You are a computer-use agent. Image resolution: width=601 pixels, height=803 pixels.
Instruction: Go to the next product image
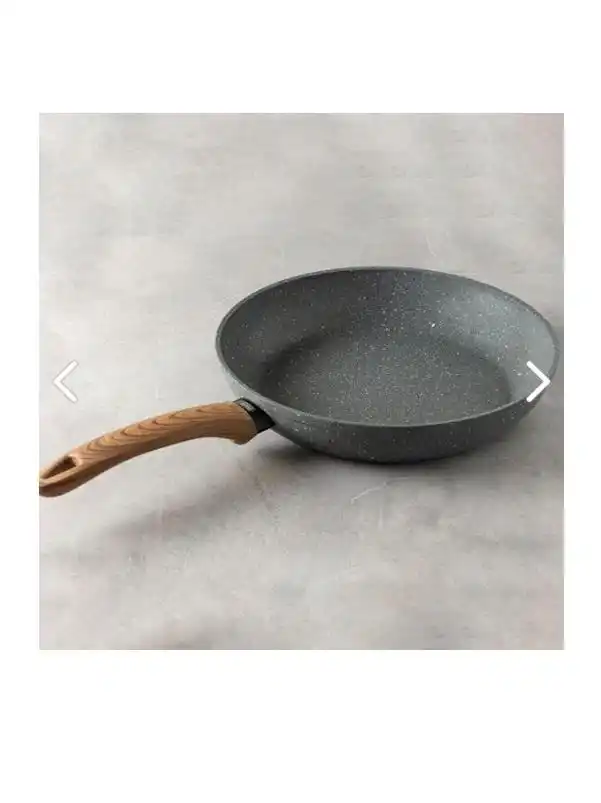point(538,381)
